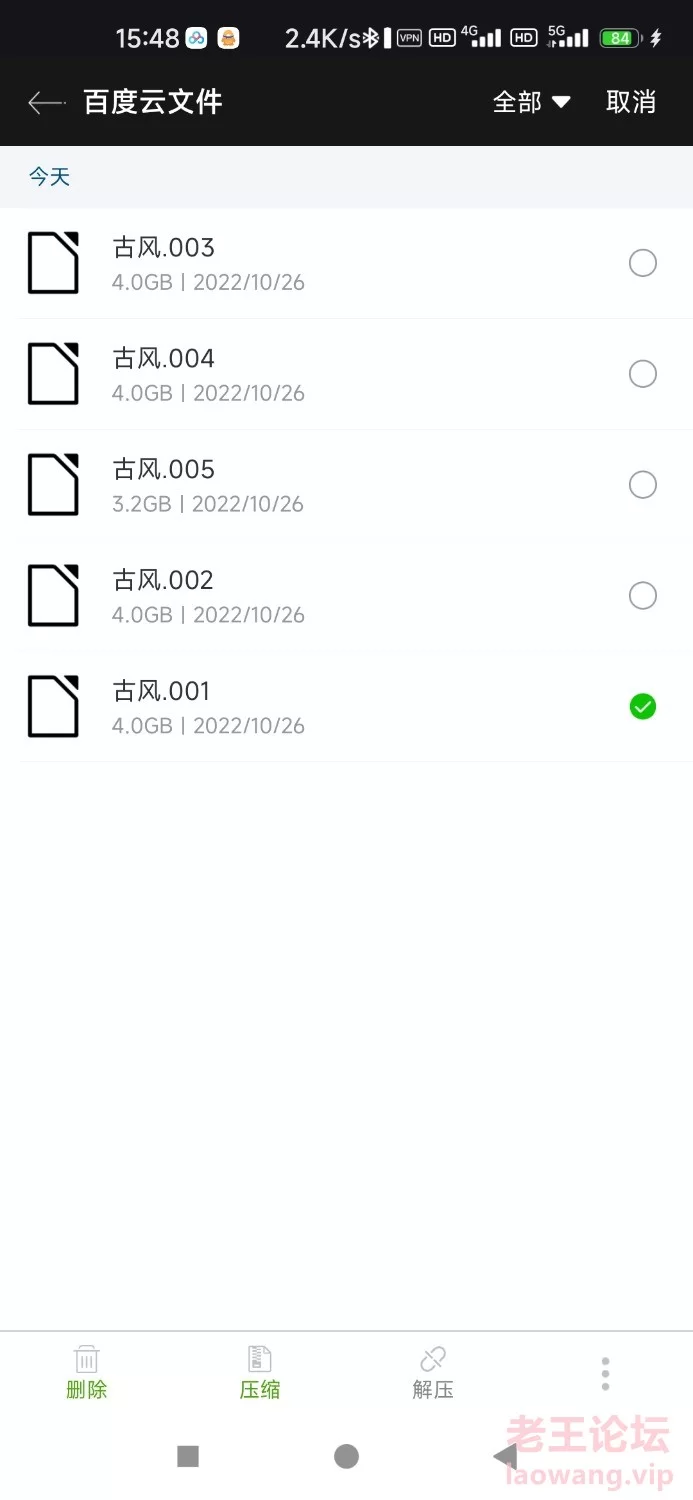Extract the selected file with 解压
Image resolution: width=693 pixels, height=1500 pixels.
(x=433, y=1373)
